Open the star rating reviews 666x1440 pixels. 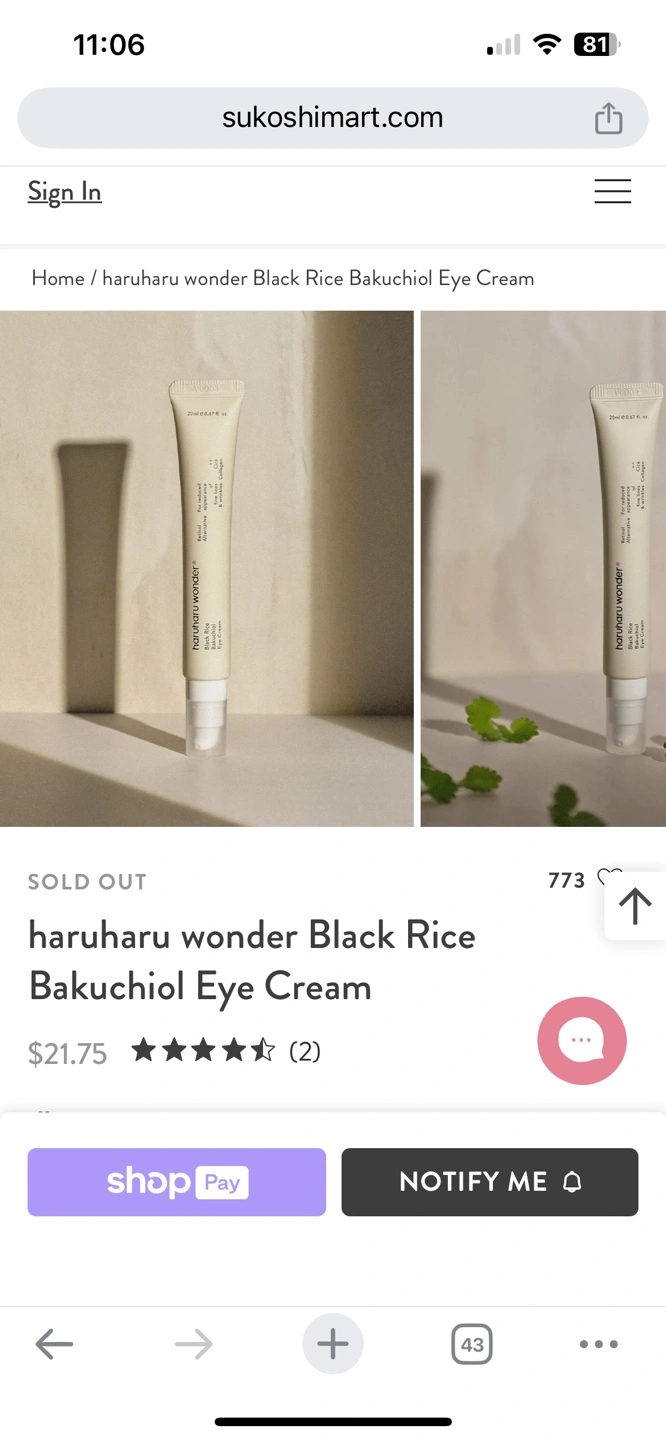(x=226, y=1051)
